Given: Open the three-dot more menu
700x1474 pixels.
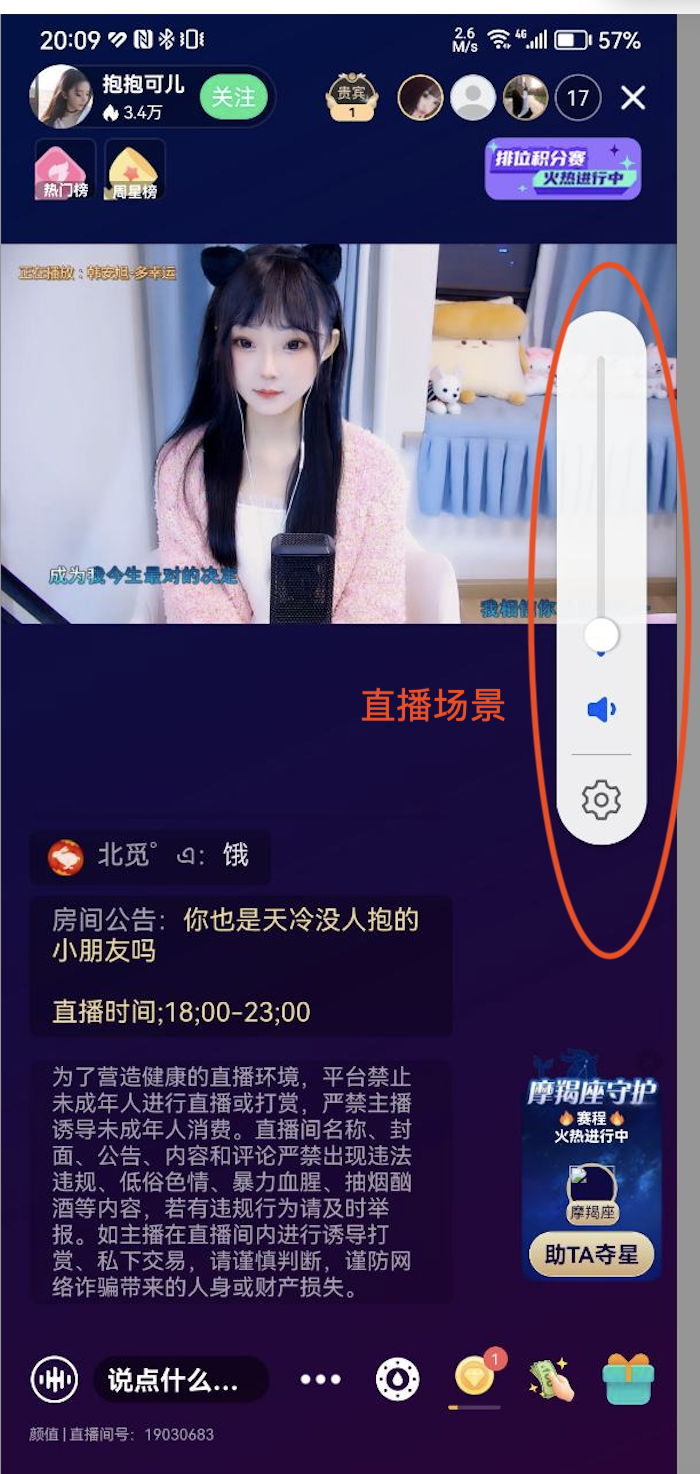Looking at the screenshot, I should coord(320,1380).
